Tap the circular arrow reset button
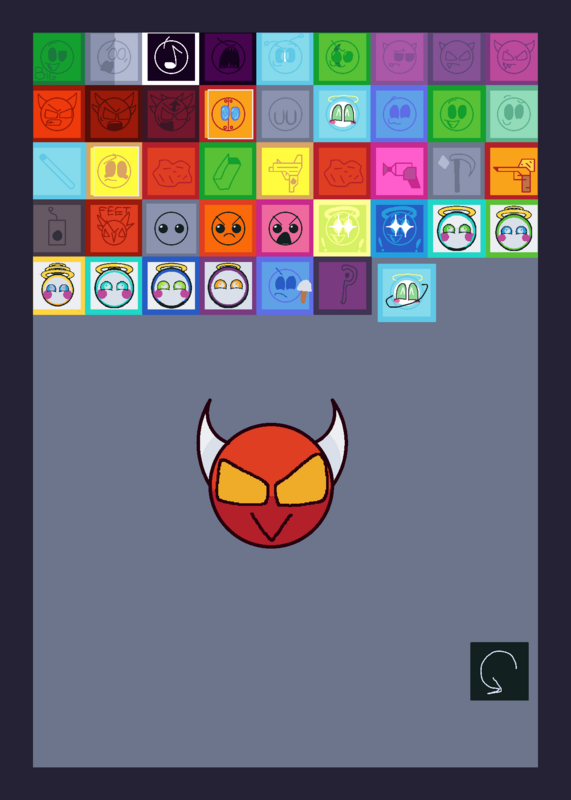The height and width of the screenshot is (800, 571). [x=499, y=671]
